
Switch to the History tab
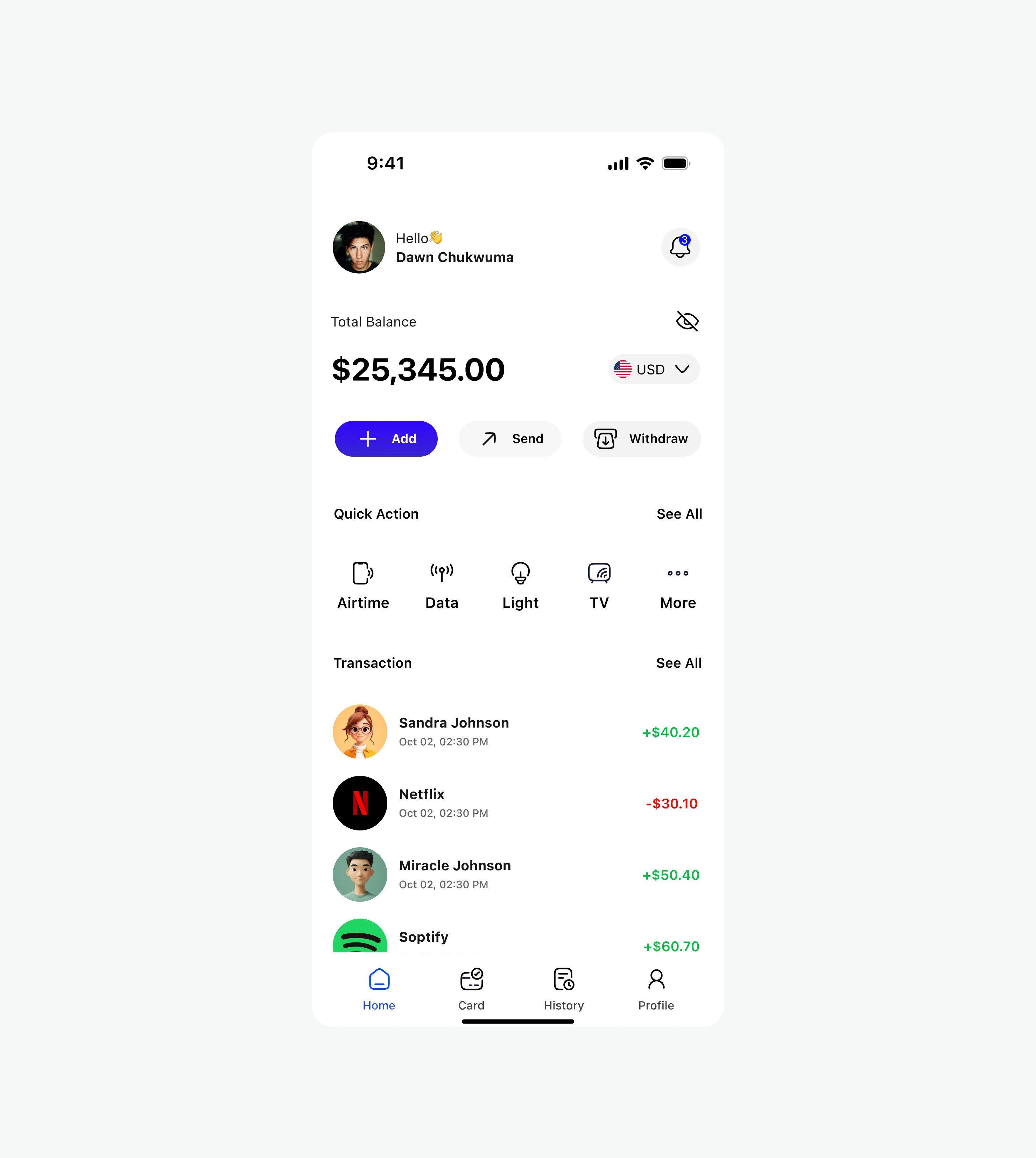tap(564, 989)
